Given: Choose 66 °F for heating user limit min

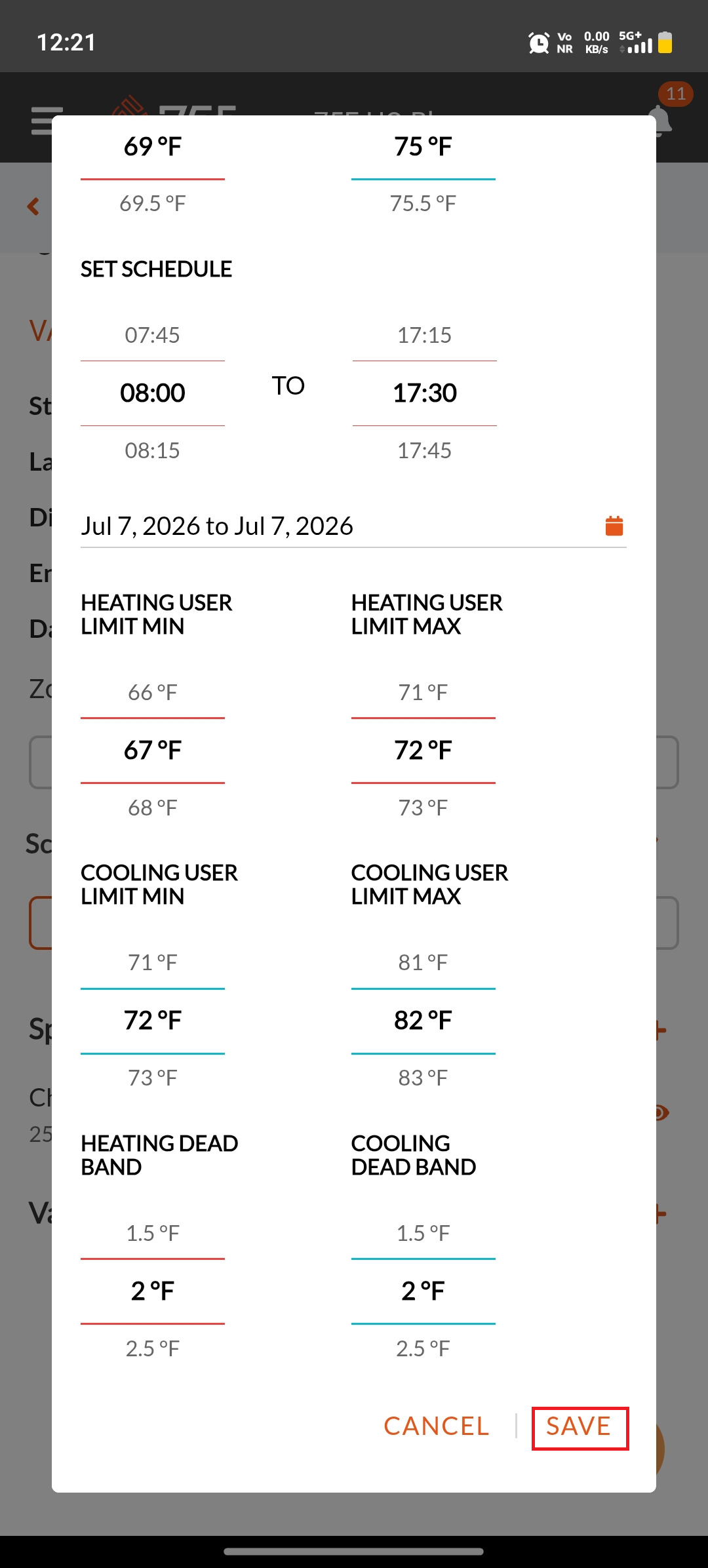Looking at the screenshot, I should pos(153,692).
